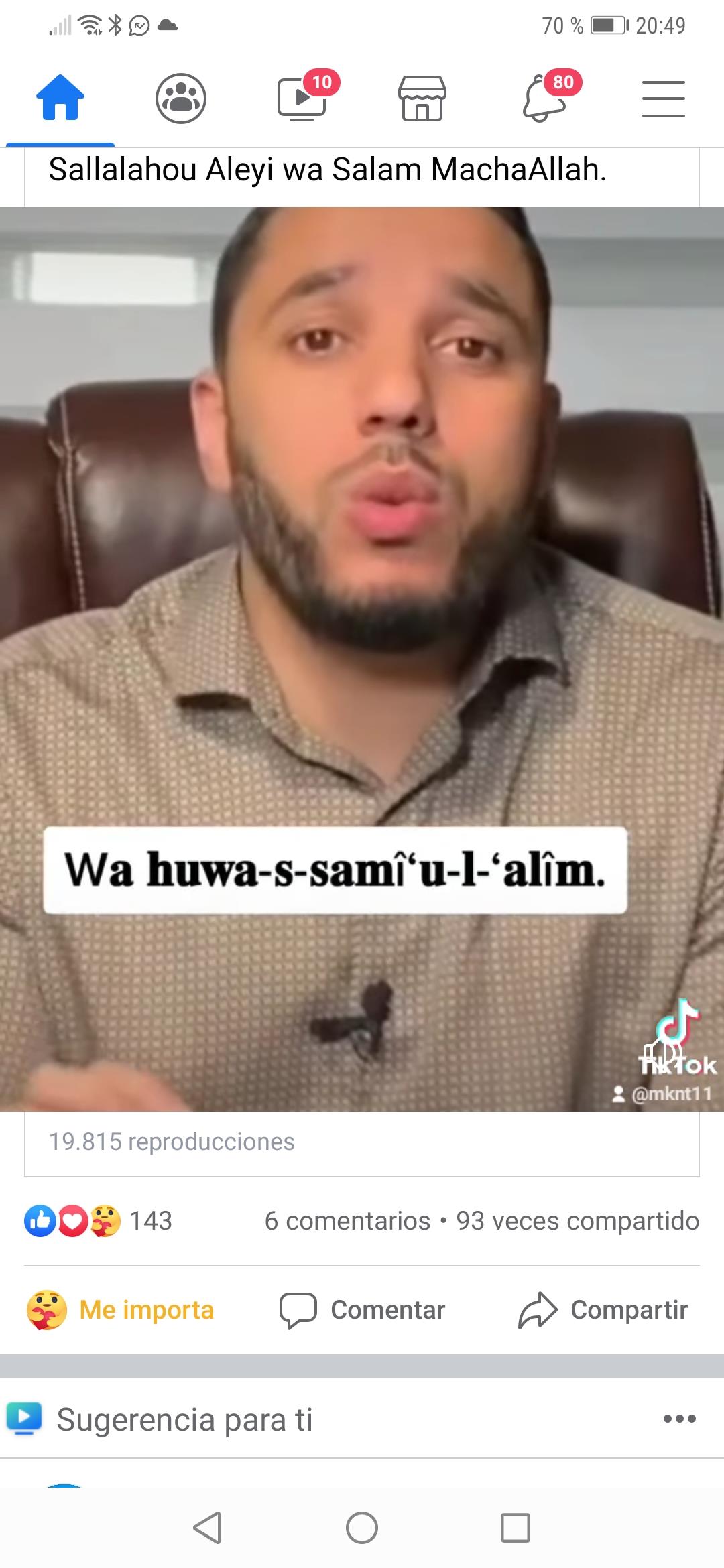Tap the Me importa reaction button
Image resolution: width=724 pixels, height=1568 pixels.
coord(121,1309)
